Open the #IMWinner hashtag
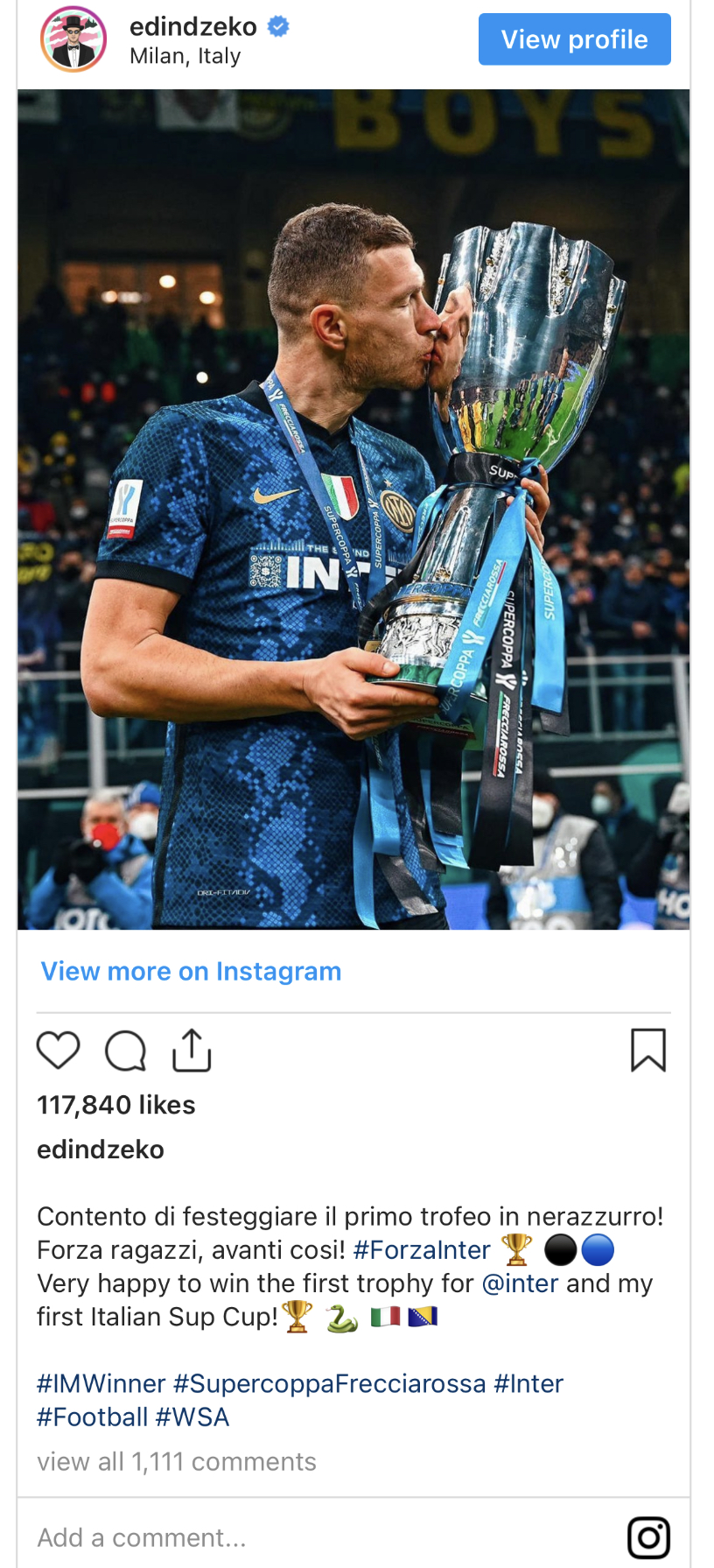Viewport: 714px width, 1568px height. pyautogui.click(x=101, y=1383)
